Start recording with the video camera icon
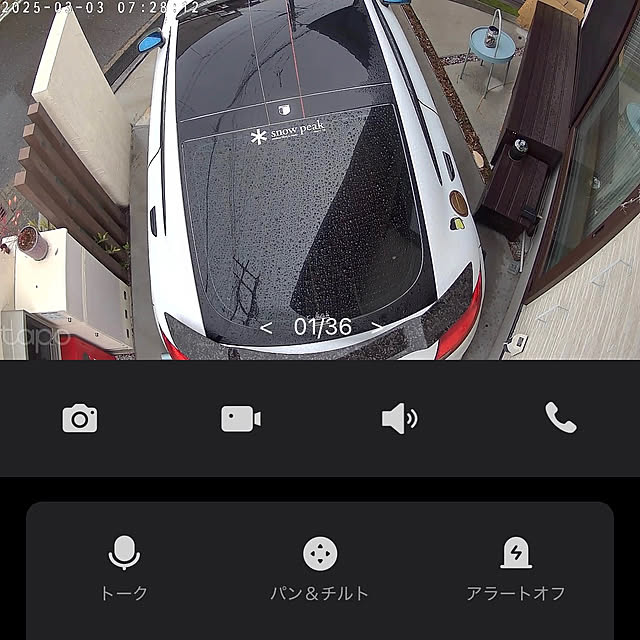Screen dimensions: 640x640 [241, 418]
